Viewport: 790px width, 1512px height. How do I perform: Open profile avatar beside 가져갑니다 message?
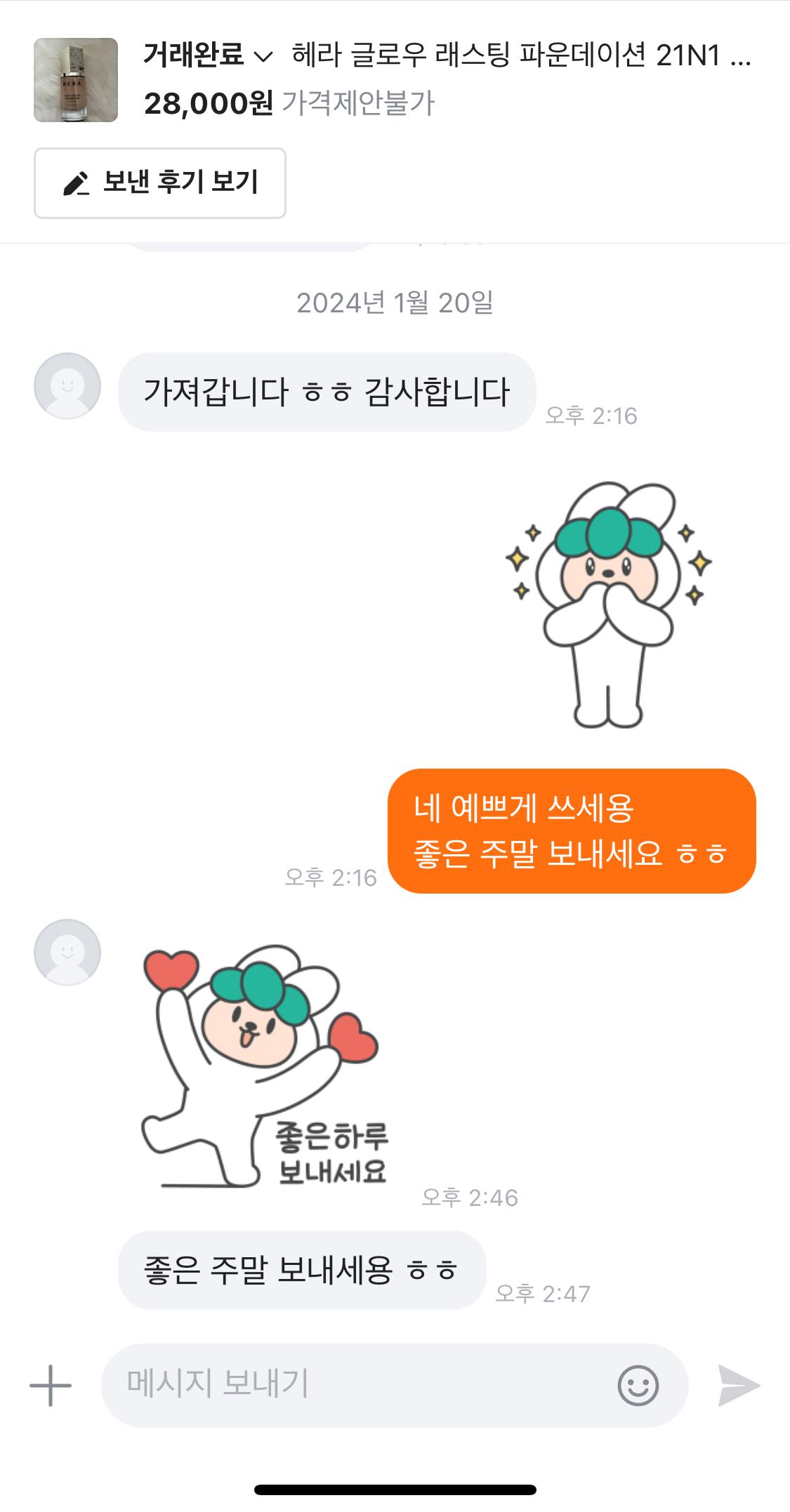pyautogui.click(x=67, y=386)
